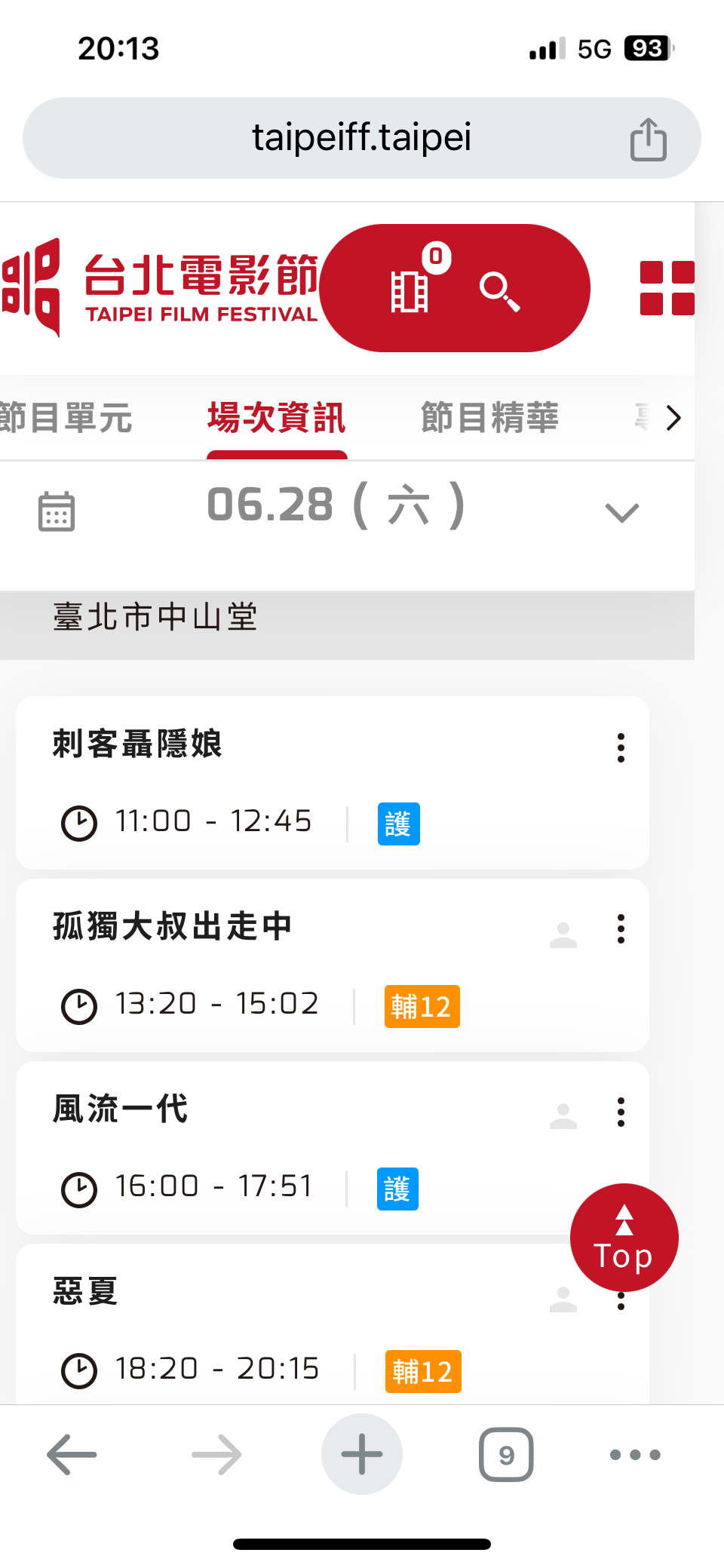Open options for 孤獨大叔出走中

point(621,929)
